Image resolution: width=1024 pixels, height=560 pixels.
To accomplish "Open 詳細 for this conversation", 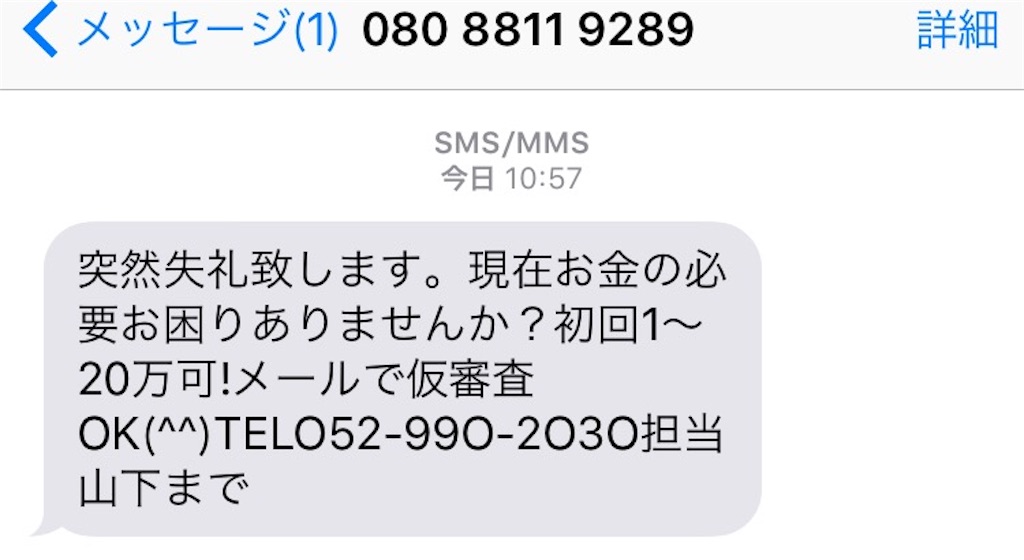I will click(957, 31).
